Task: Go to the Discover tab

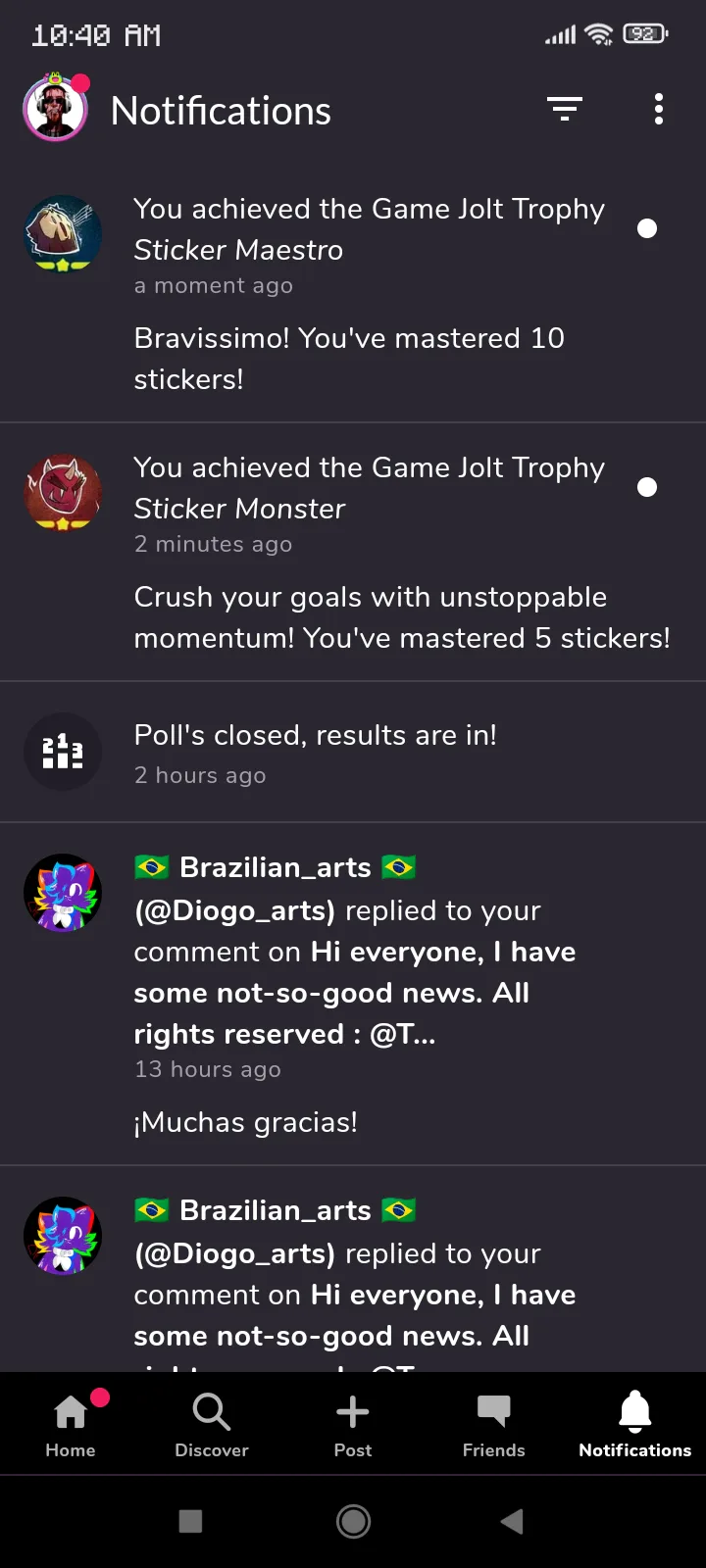Action: click(212, 1425)
